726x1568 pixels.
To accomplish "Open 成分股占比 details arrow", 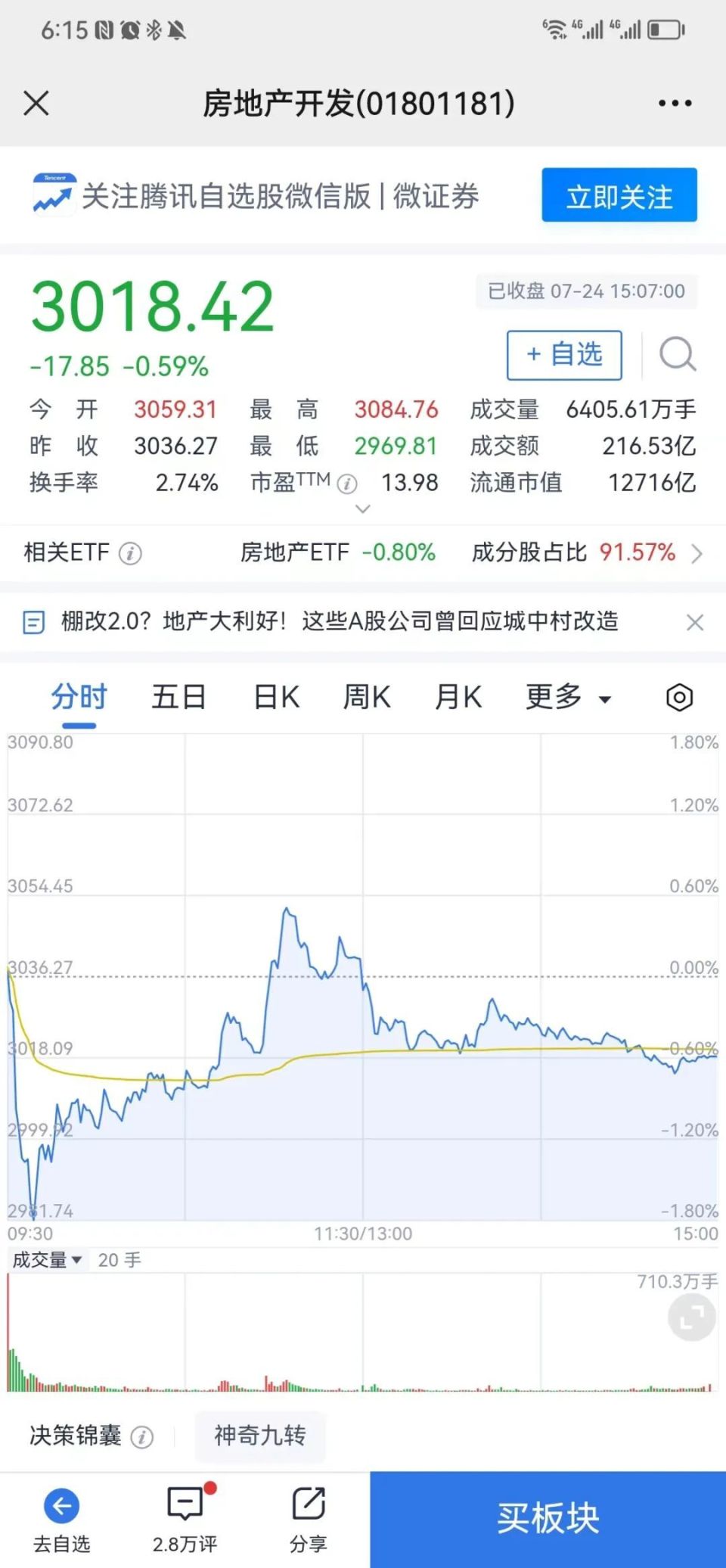I will click(698, 553).
